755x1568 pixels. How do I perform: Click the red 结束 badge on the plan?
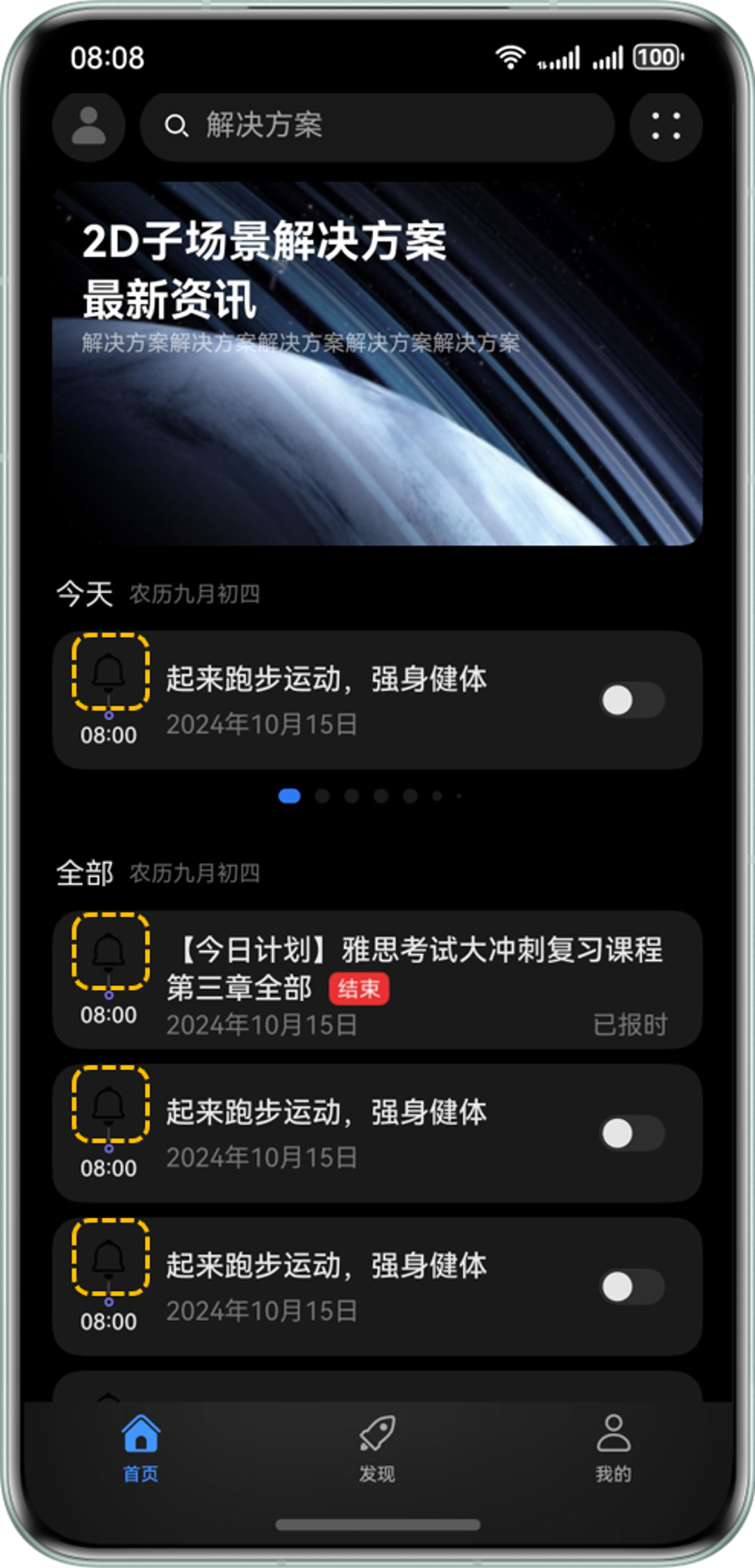[359, 987]
